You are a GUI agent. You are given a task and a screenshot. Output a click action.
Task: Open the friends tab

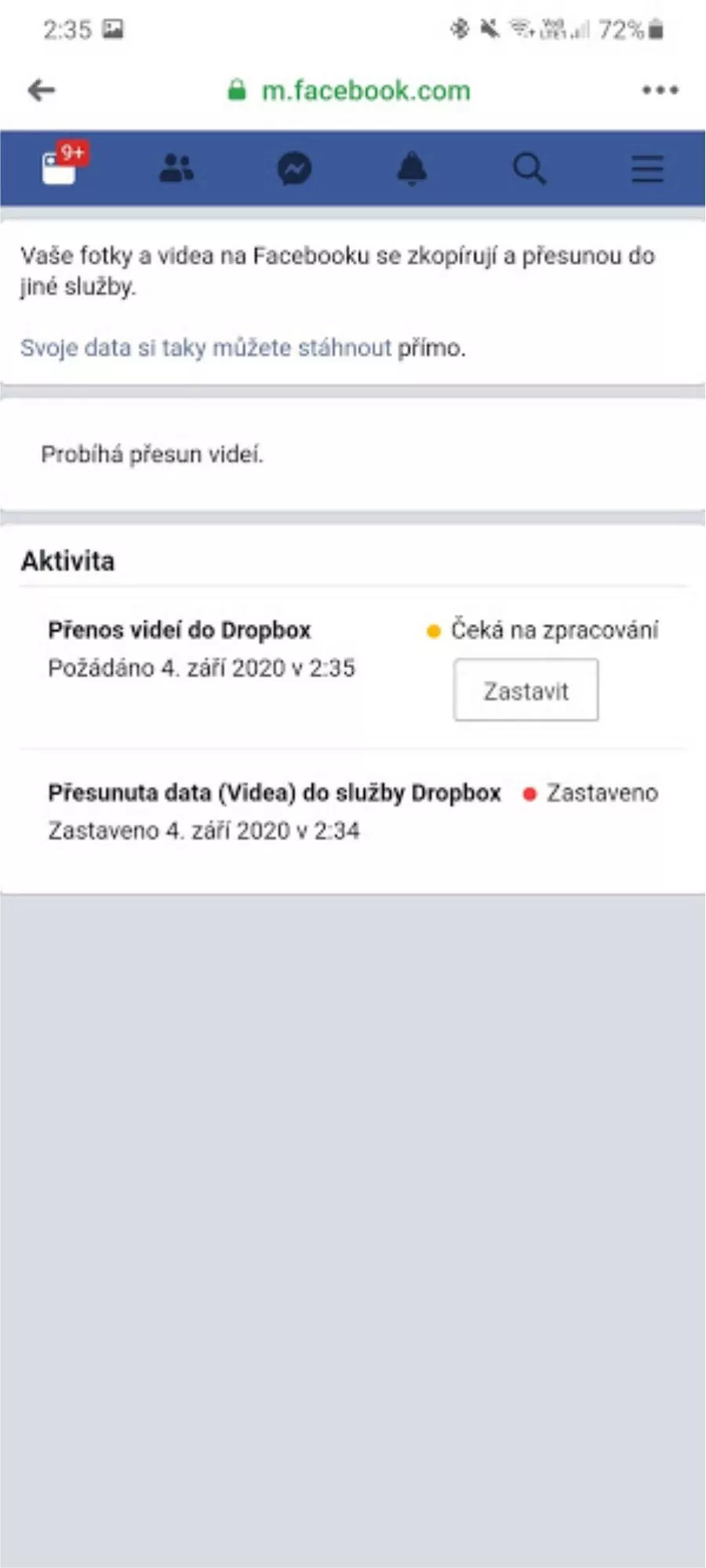pos(176,168)
